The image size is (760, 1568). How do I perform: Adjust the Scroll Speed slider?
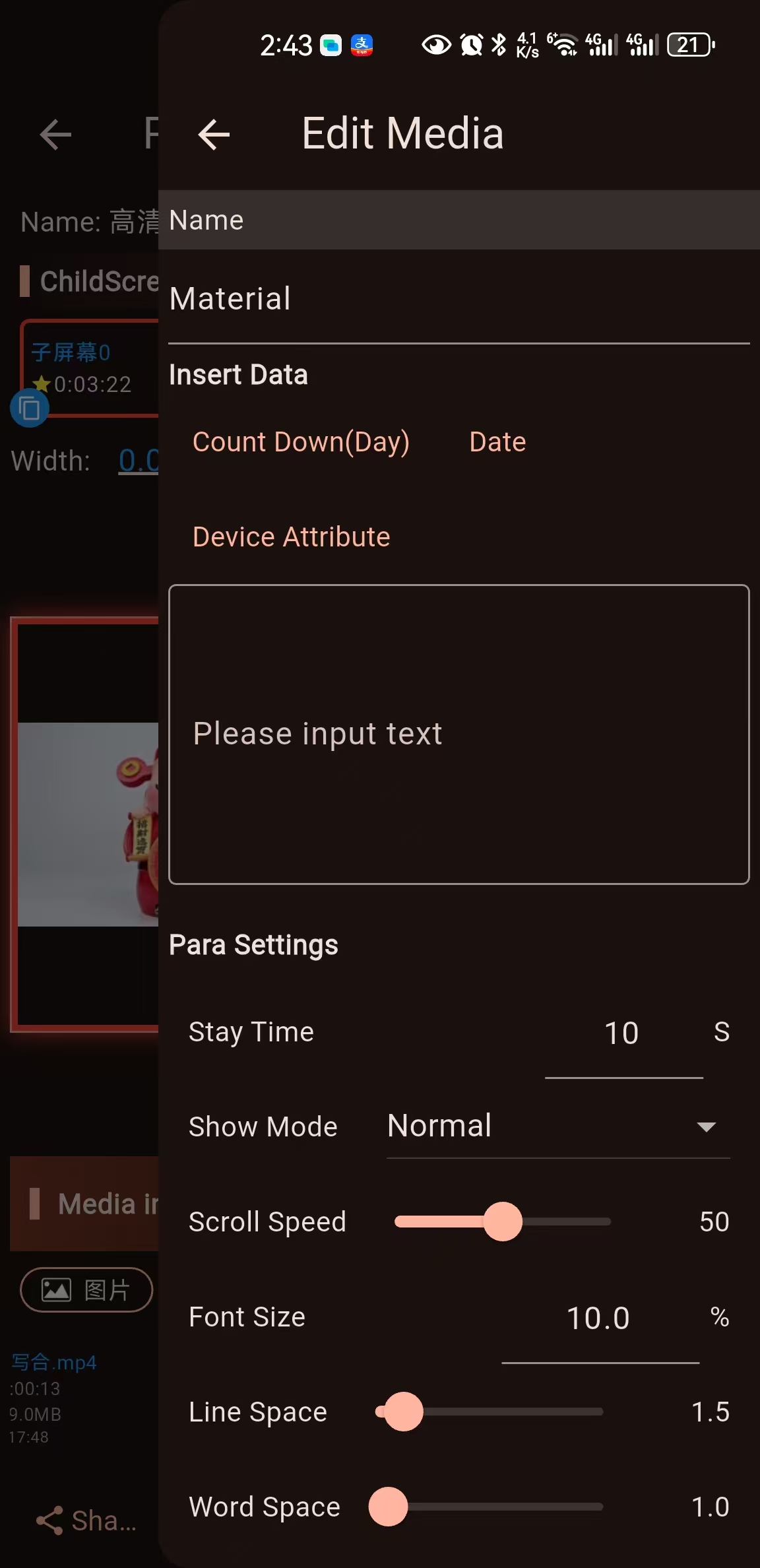[503, 1222]
